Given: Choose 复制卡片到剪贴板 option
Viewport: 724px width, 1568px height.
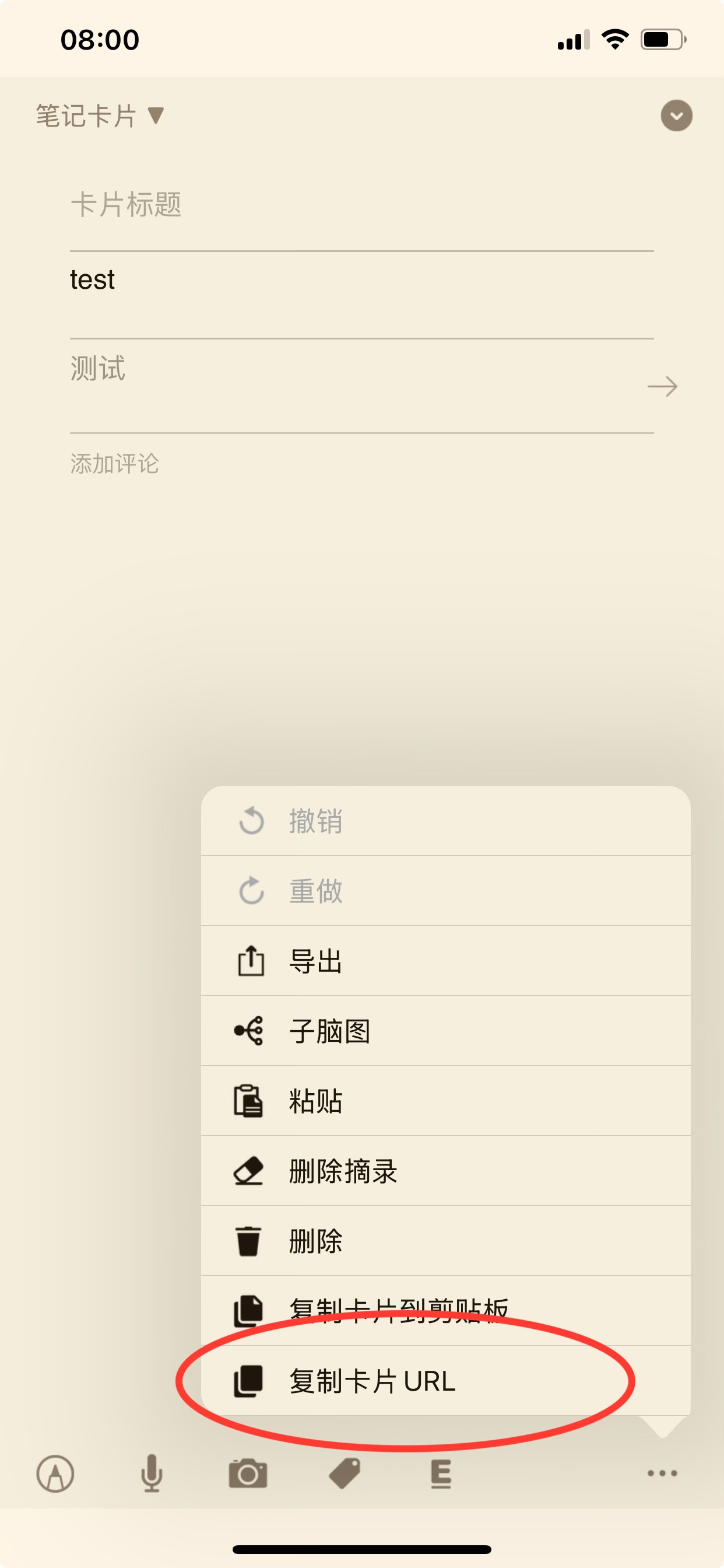Looking at the screenshot, I should pyautogui.click(x=445, y=1311).
